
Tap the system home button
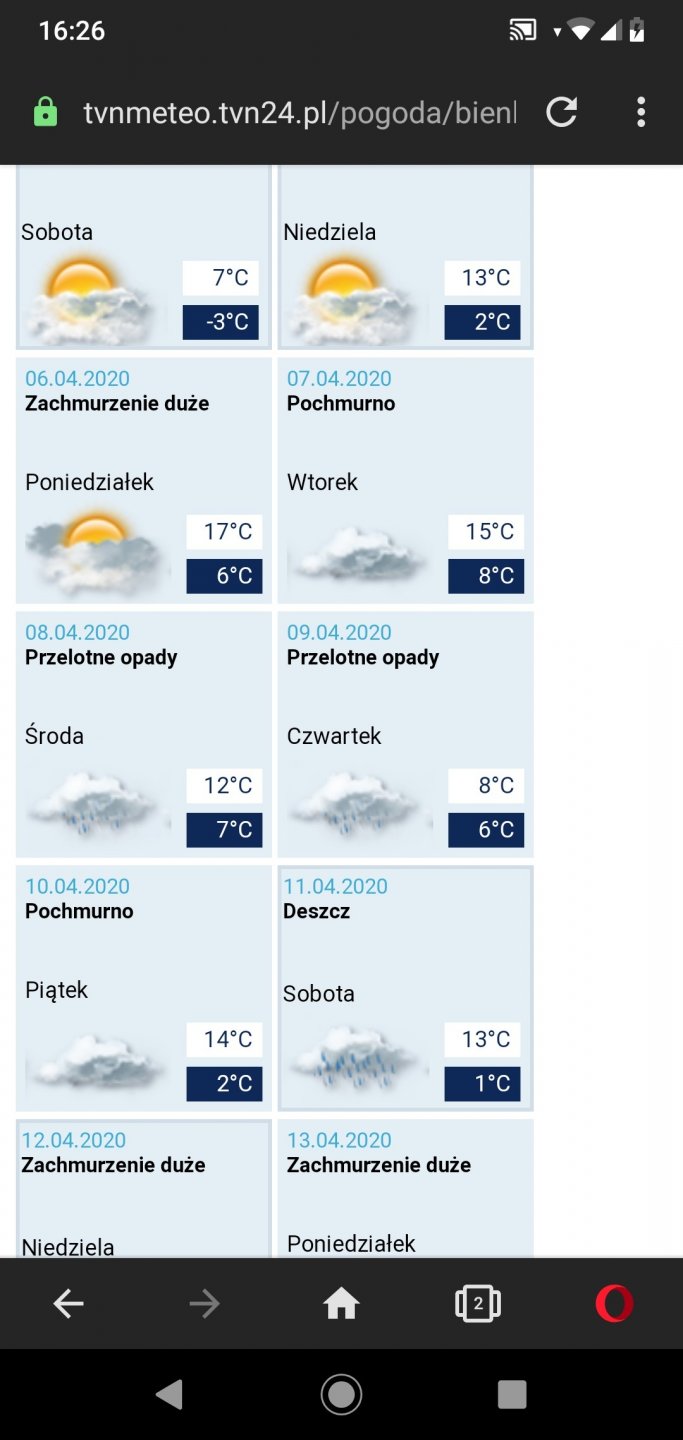(341, 1394)
